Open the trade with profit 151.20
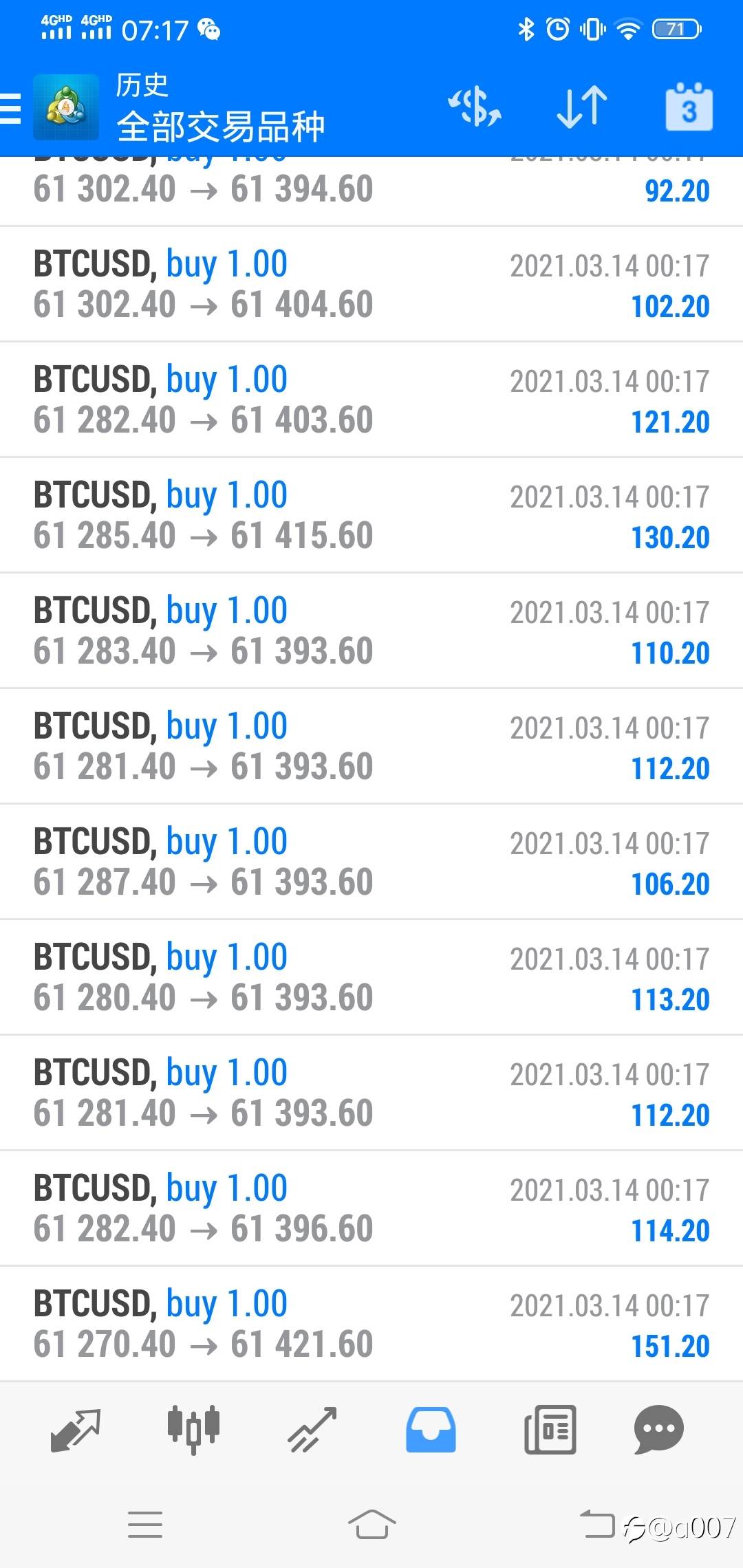 (x=371, y=1324)
